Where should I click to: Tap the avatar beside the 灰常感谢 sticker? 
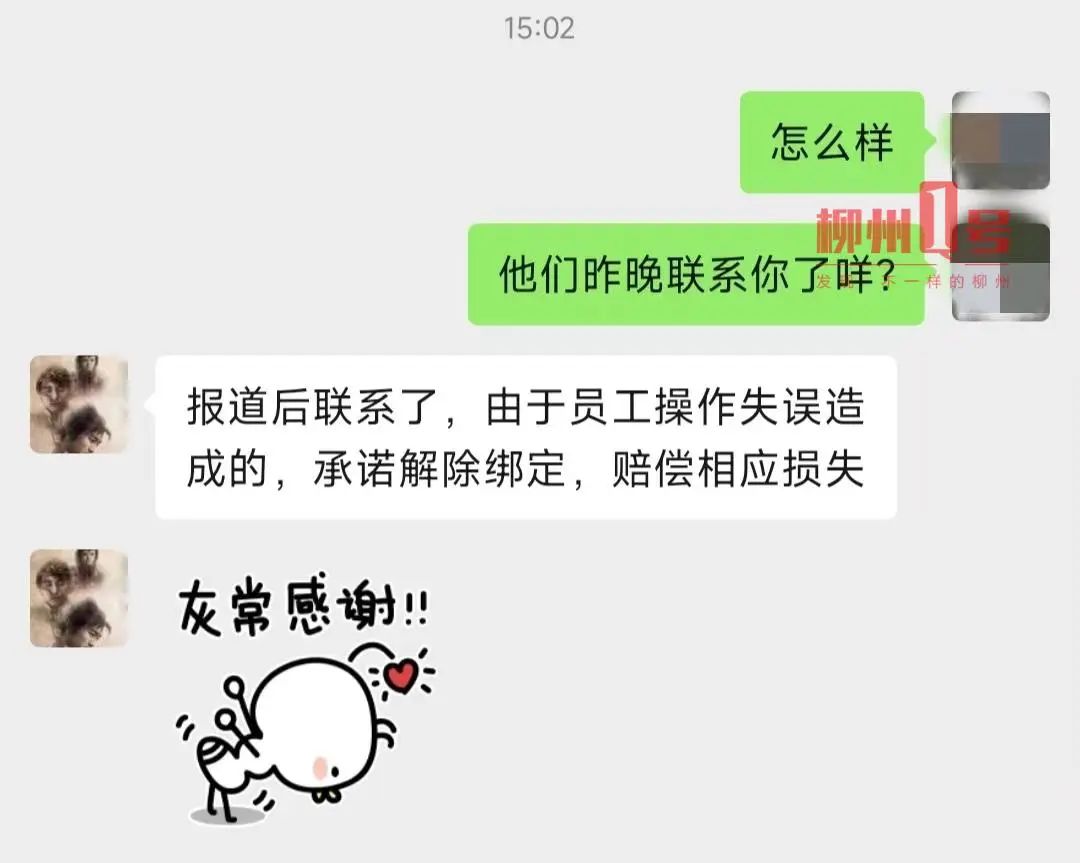point(79,597)
